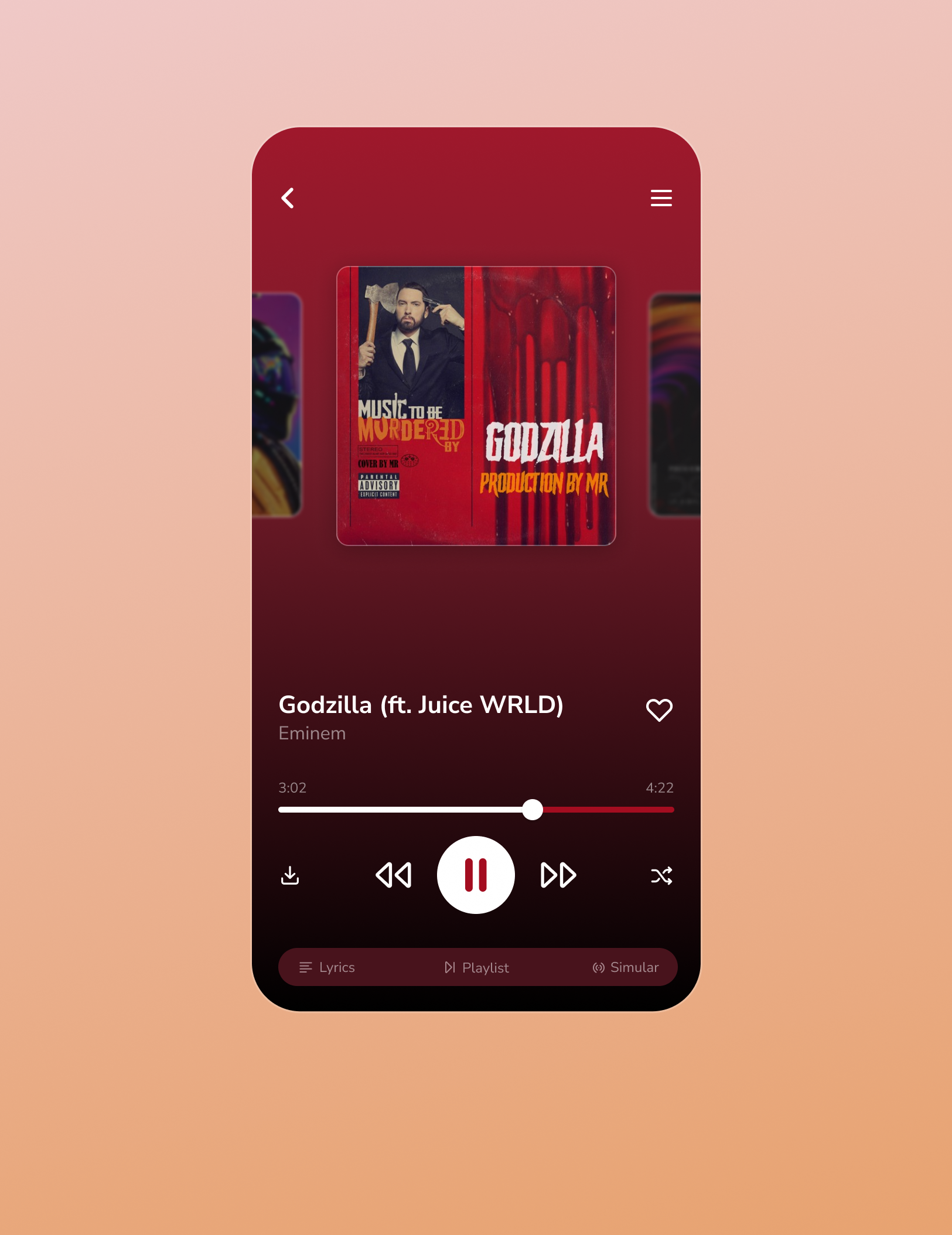Tap the back arrow at top left
Viewport: 952px width, 1235px height.
point(288,199)
